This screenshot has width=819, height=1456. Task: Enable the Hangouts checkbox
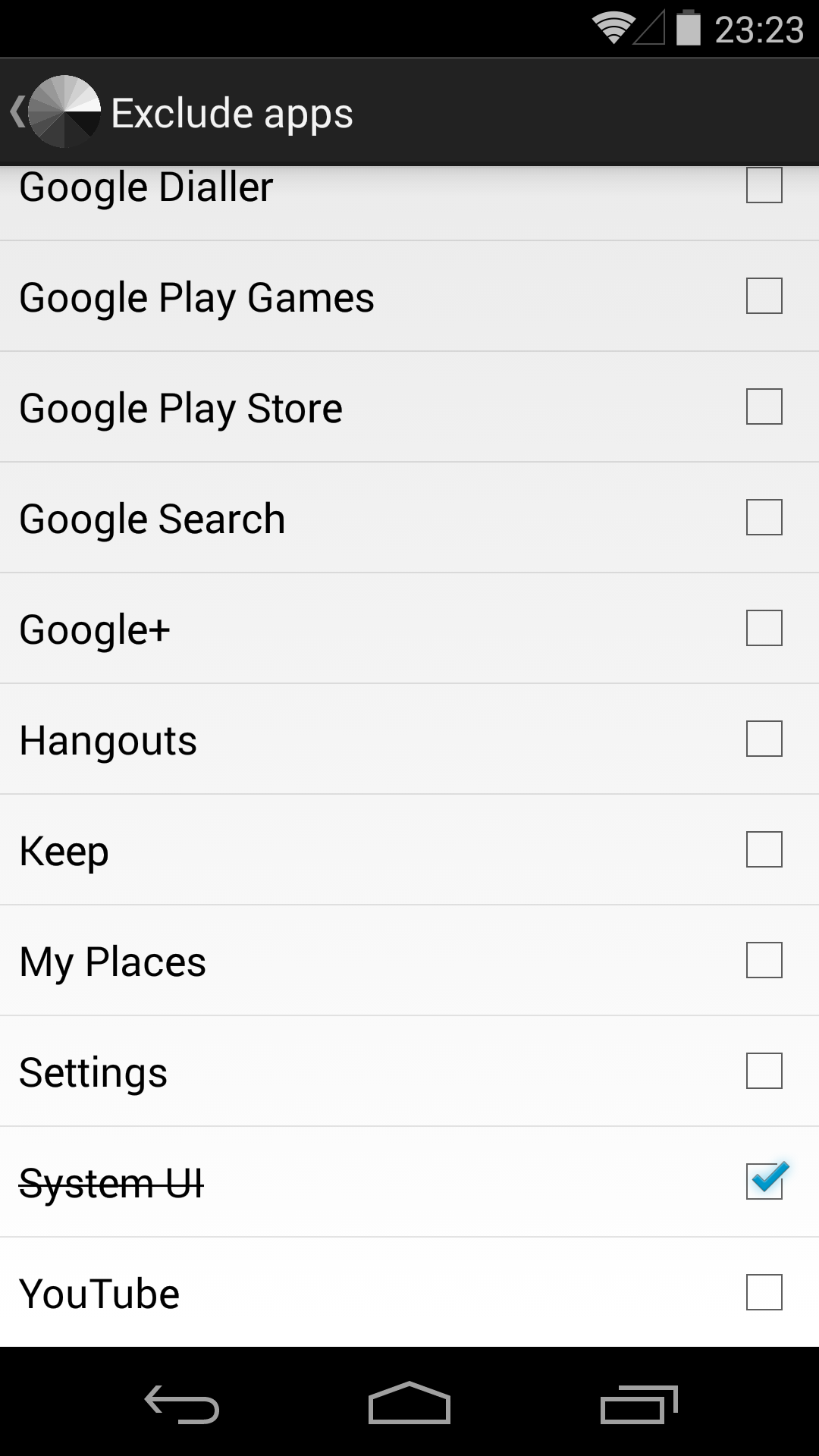(x=764, y=739)
